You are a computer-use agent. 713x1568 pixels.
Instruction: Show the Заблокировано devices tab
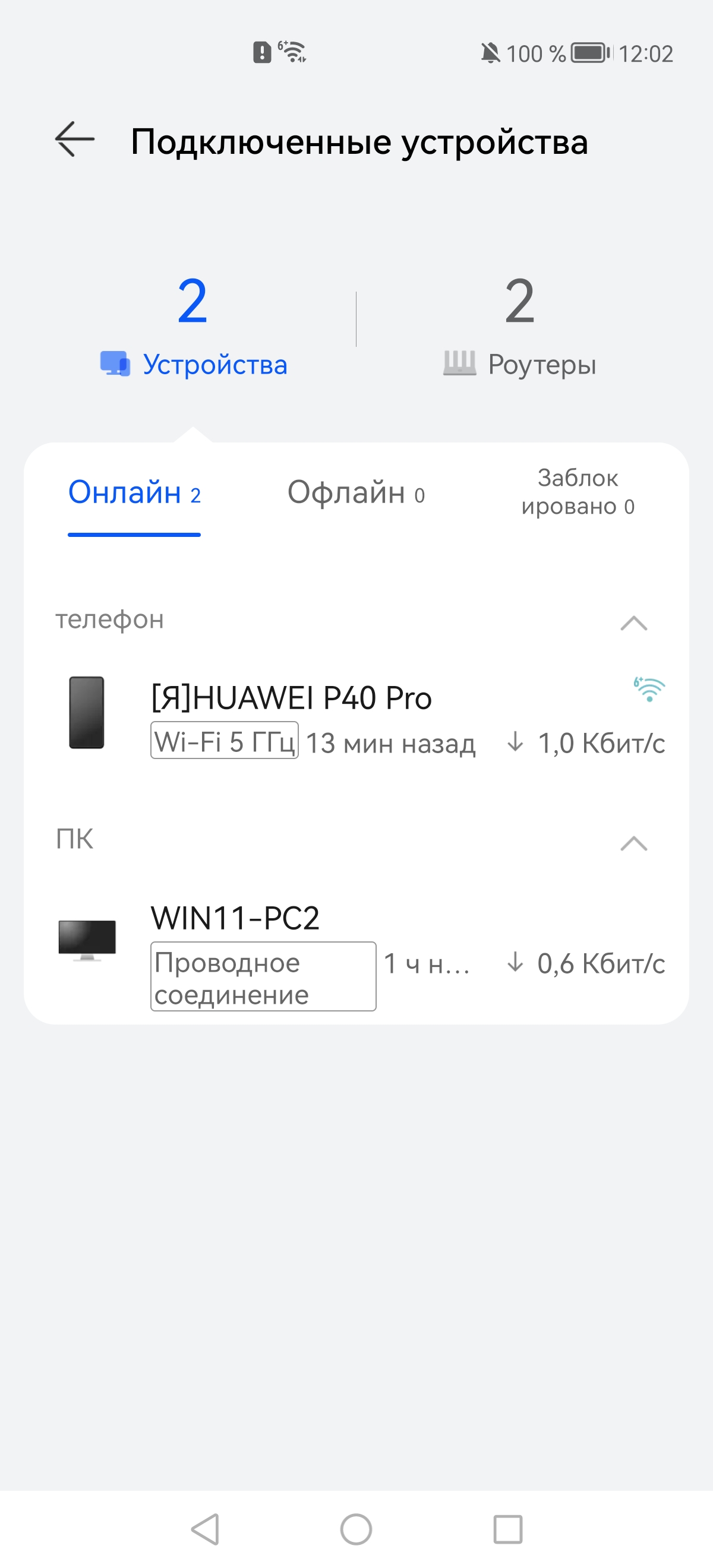577,492
